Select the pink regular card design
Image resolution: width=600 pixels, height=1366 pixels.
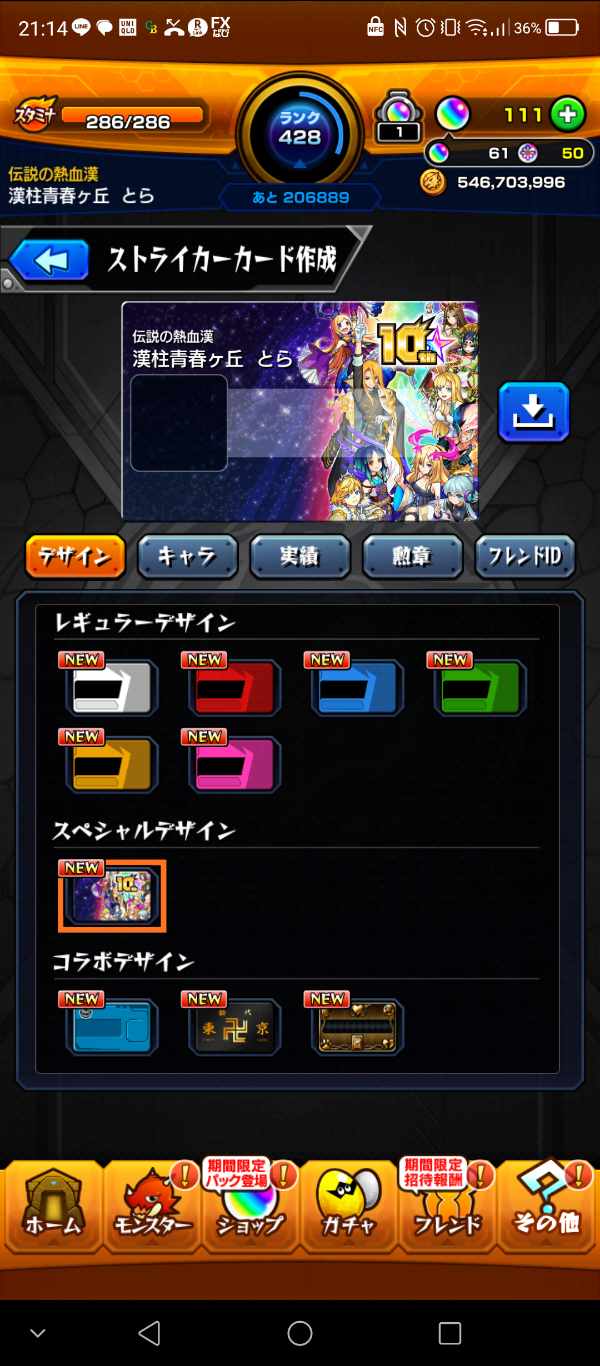(x=234, y=765)
